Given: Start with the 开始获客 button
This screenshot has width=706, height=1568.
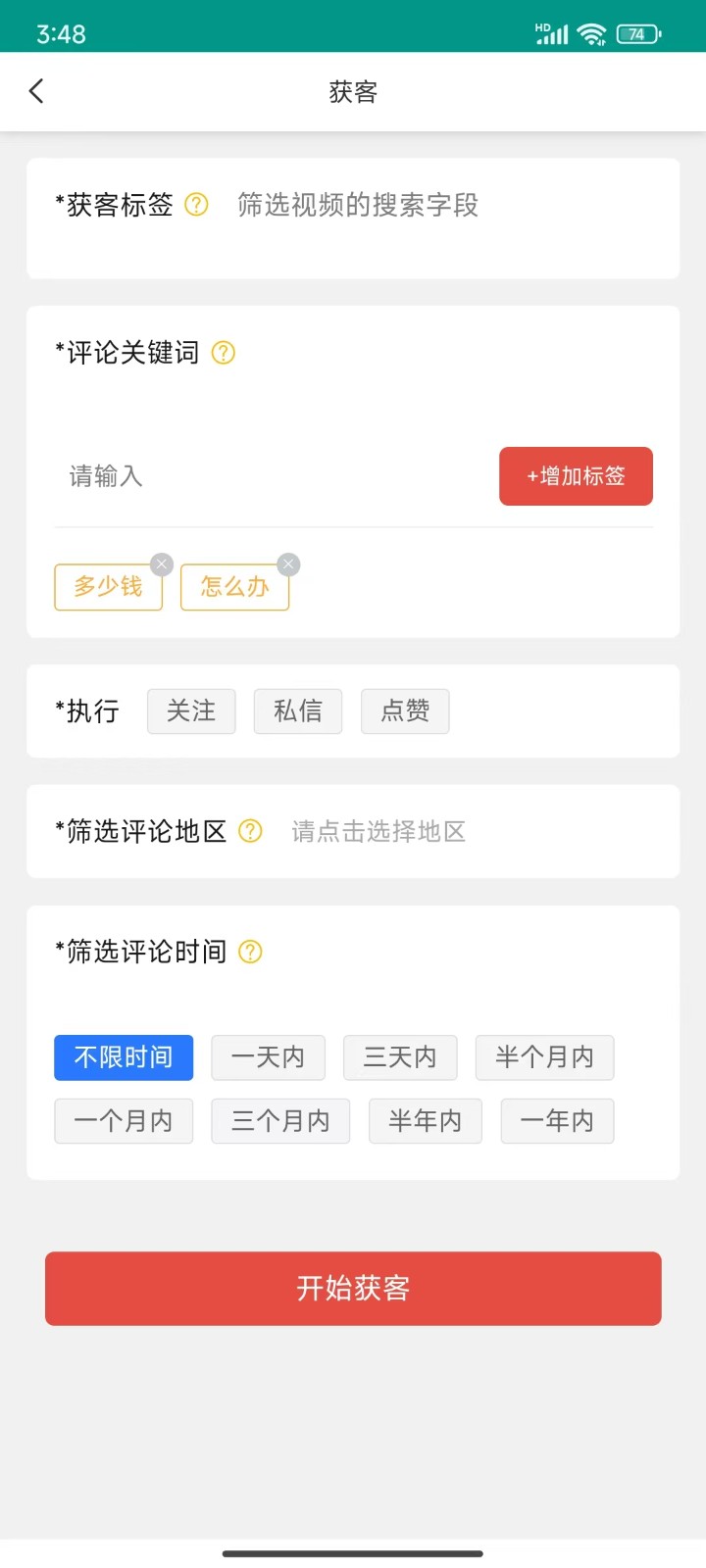Looking at the screenshot, I should click(x=353, y=1288).
